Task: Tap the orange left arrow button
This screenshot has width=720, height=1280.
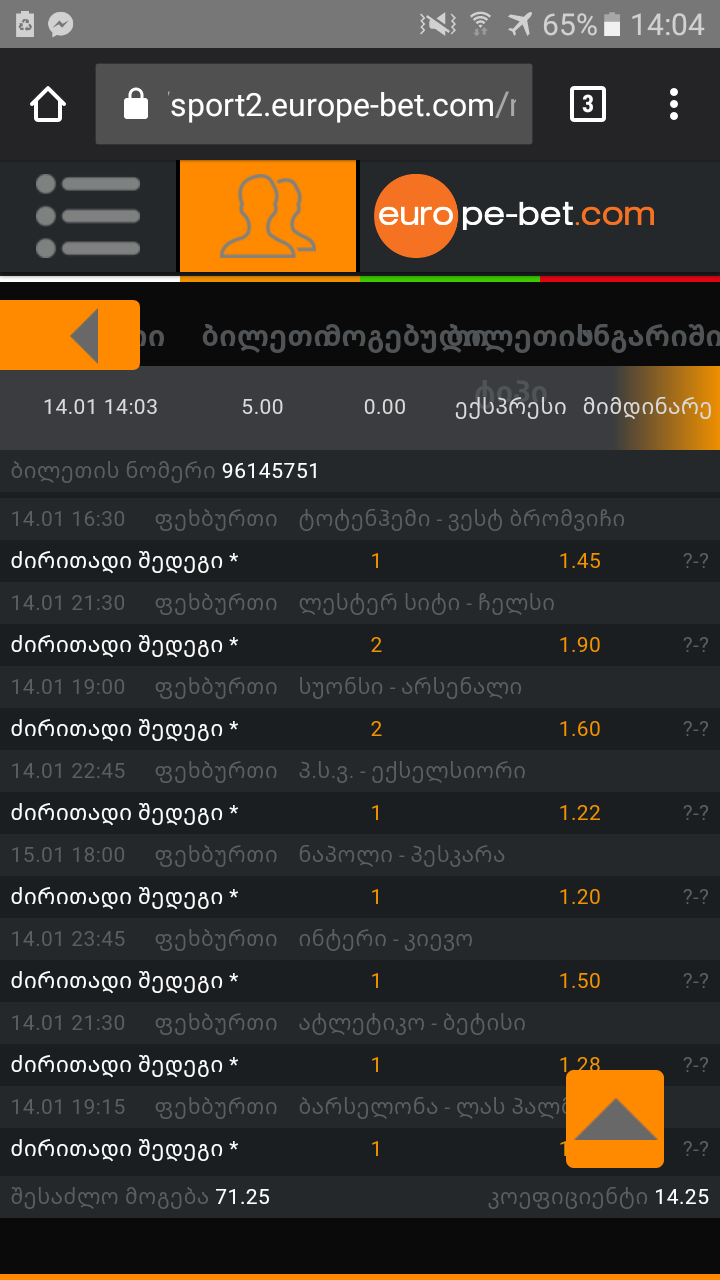Action: (x=70, y=335)
